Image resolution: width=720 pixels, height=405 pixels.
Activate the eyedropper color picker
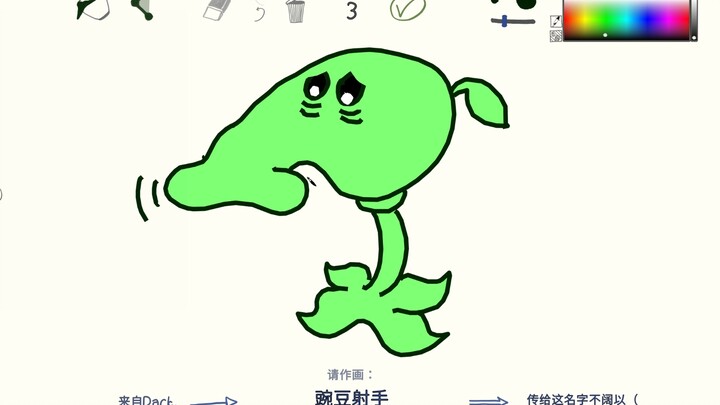(x=556, y=21)
